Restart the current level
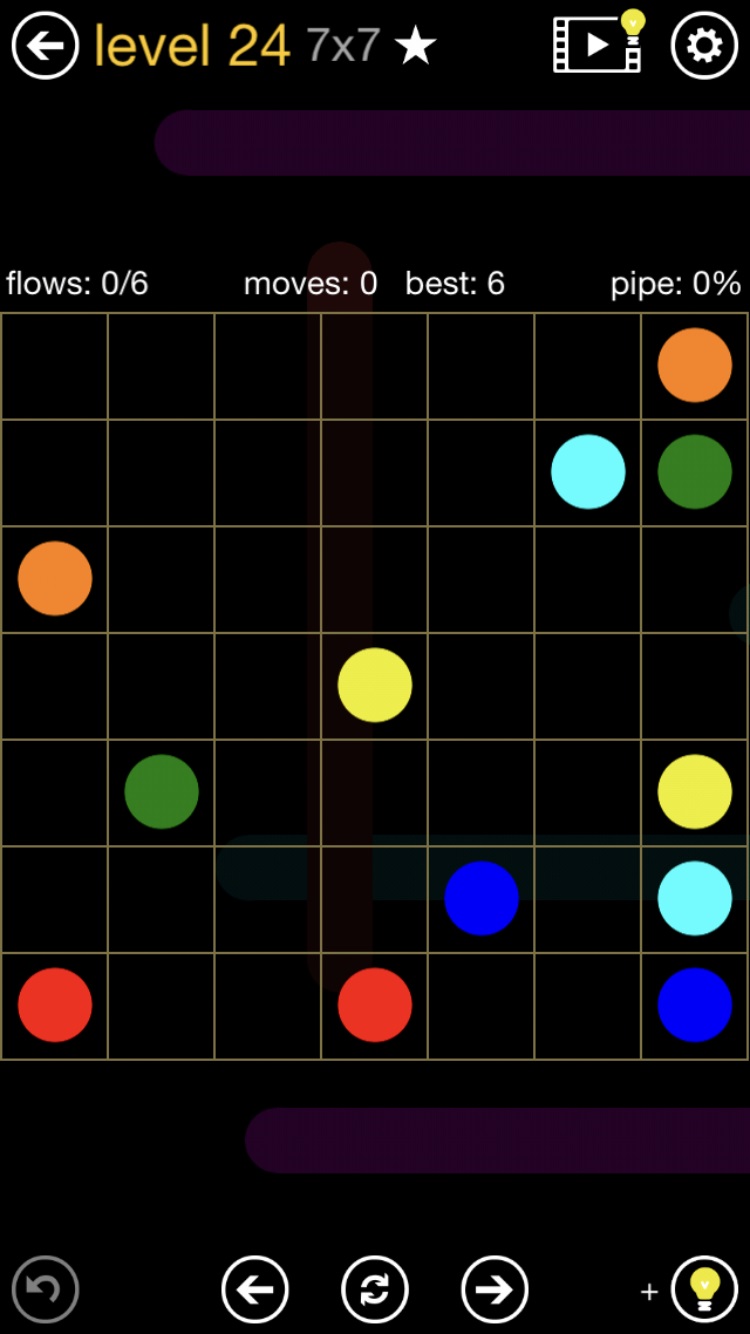 tap(375, 1289)
